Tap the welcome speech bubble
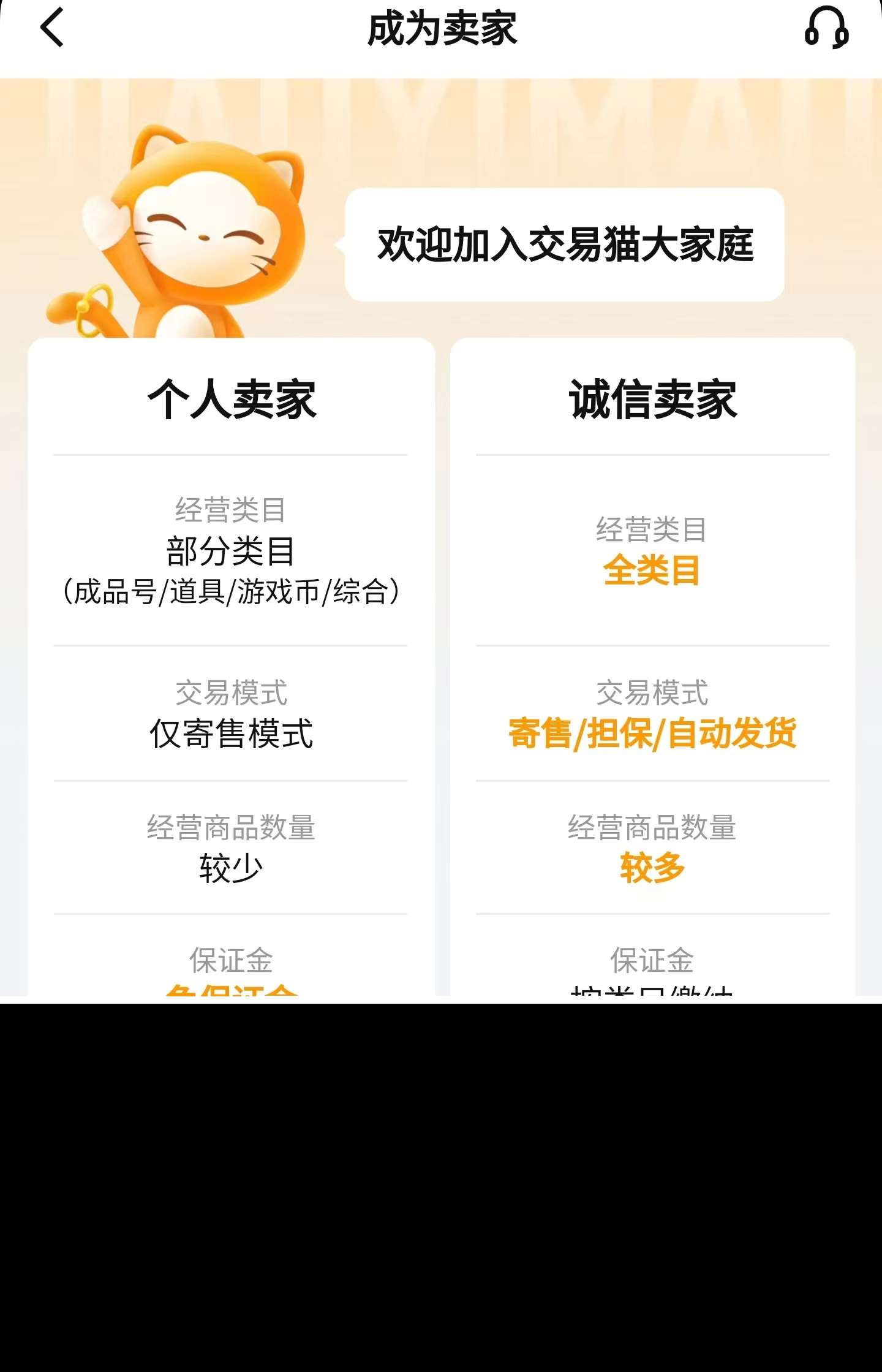This screenshot has height=1372, width=882. click(x=567, y=243)
